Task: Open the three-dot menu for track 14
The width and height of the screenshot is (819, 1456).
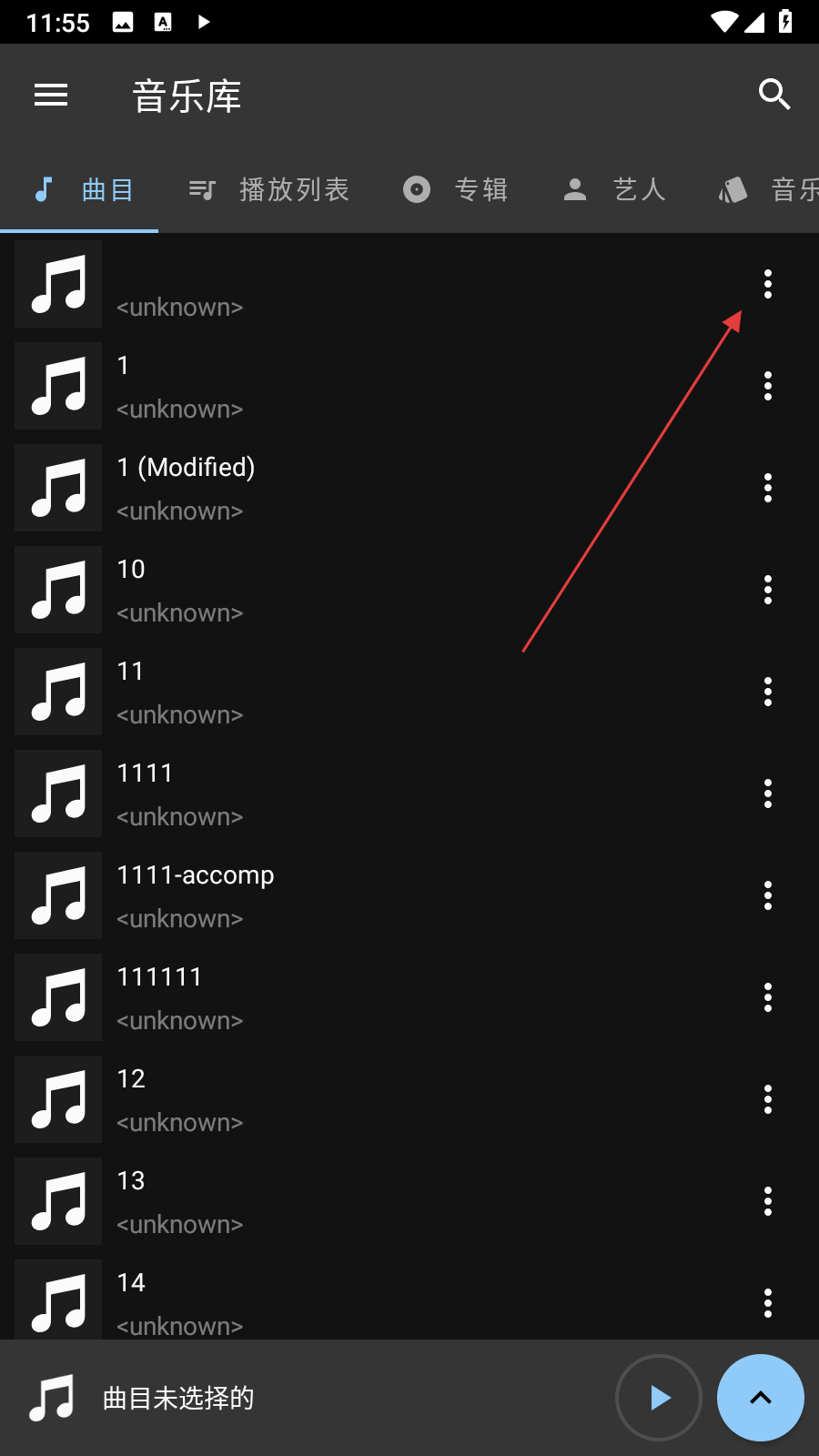Action: (x=768, y=1303)
